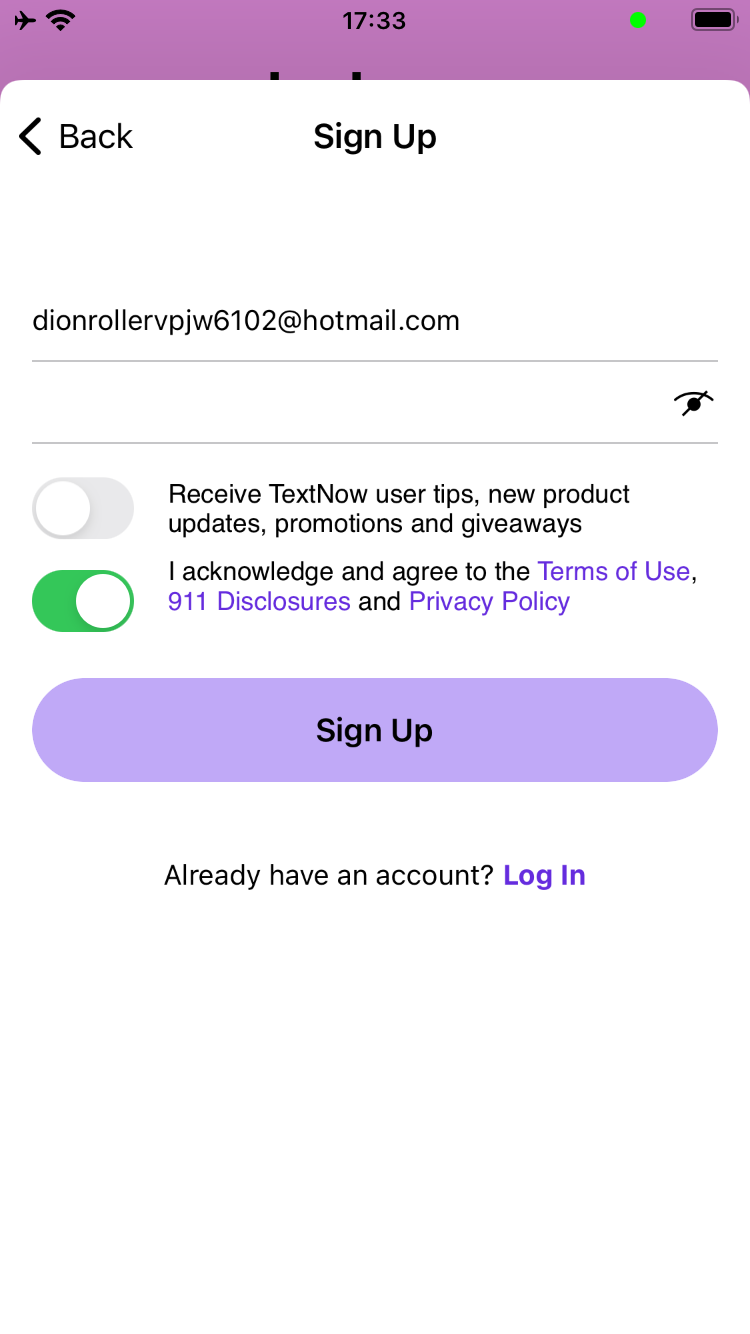Read the Privacy Policy
Viewport: 750px width, 1334px height.
(x=489, y=601)
